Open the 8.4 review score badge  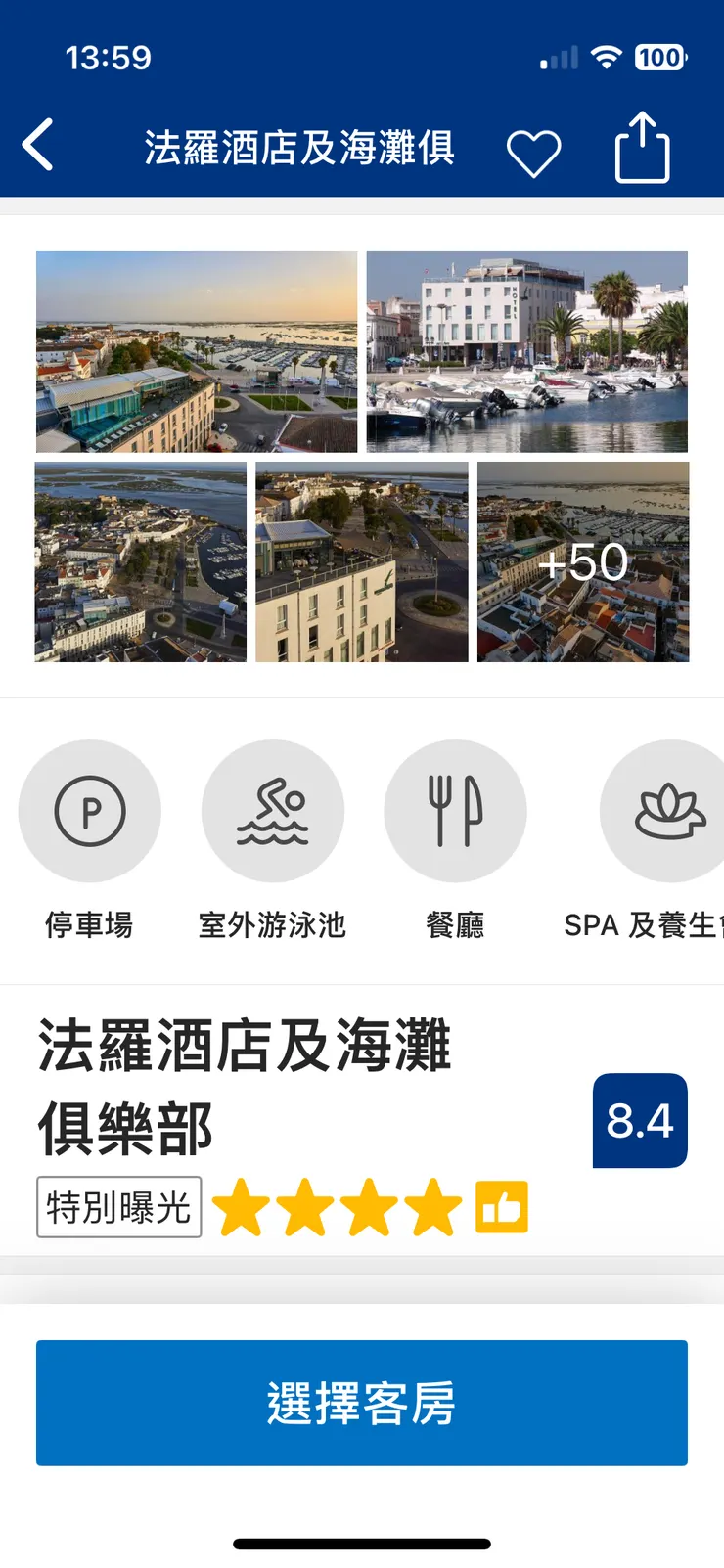pos(640,1121)
